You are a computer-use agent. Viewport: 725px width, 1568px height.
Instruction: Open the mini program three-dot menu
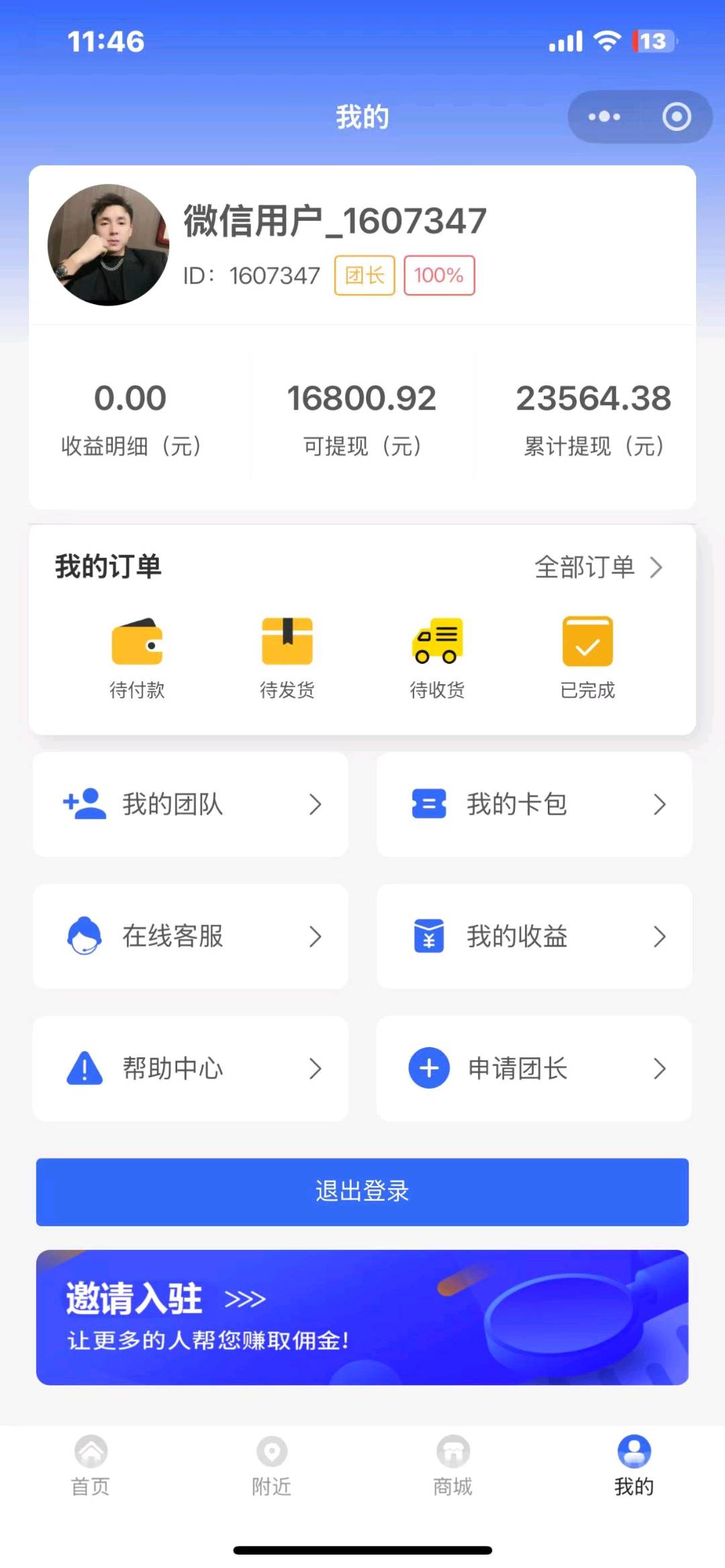tap(604, 117)
